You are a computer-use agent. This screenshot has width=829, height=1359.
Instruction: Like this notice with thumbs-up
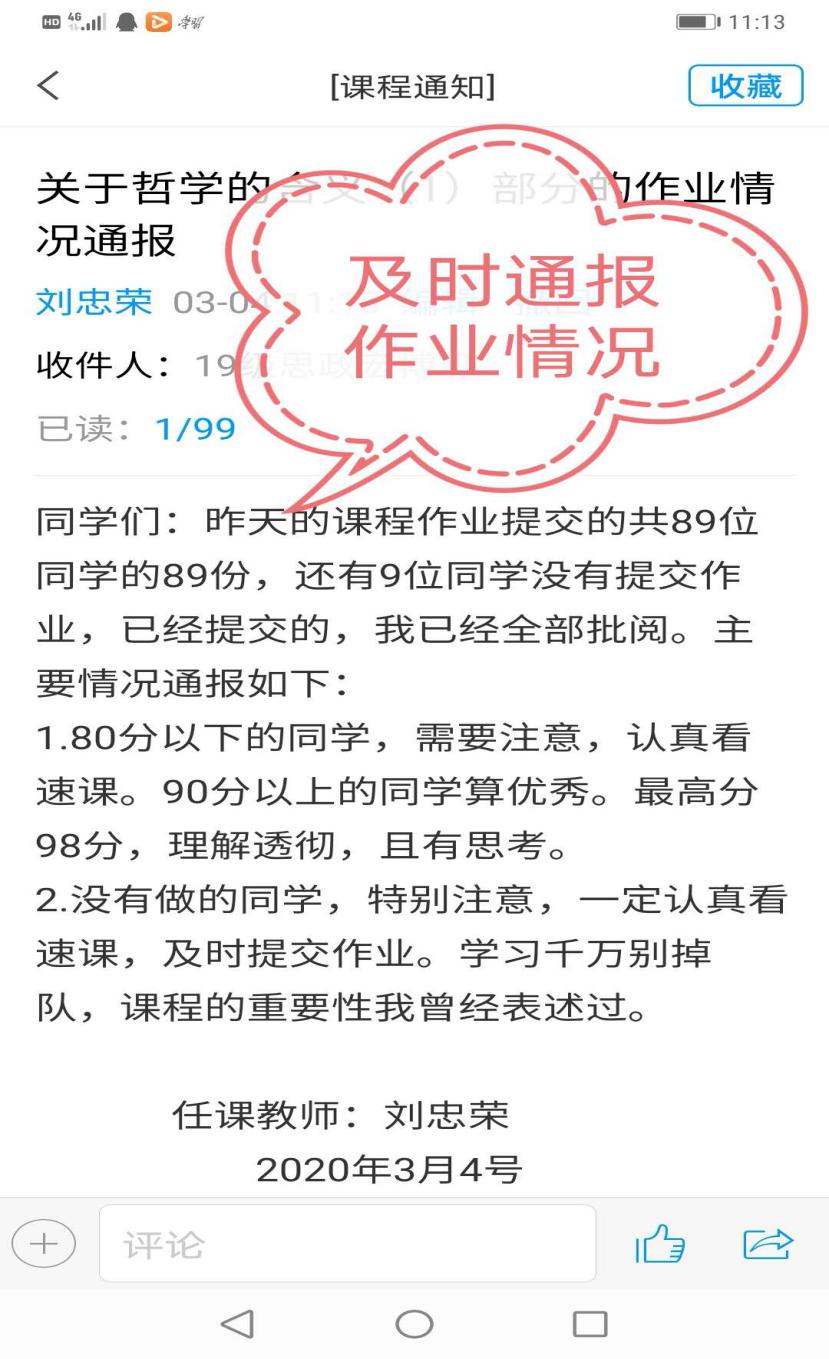660,1244
